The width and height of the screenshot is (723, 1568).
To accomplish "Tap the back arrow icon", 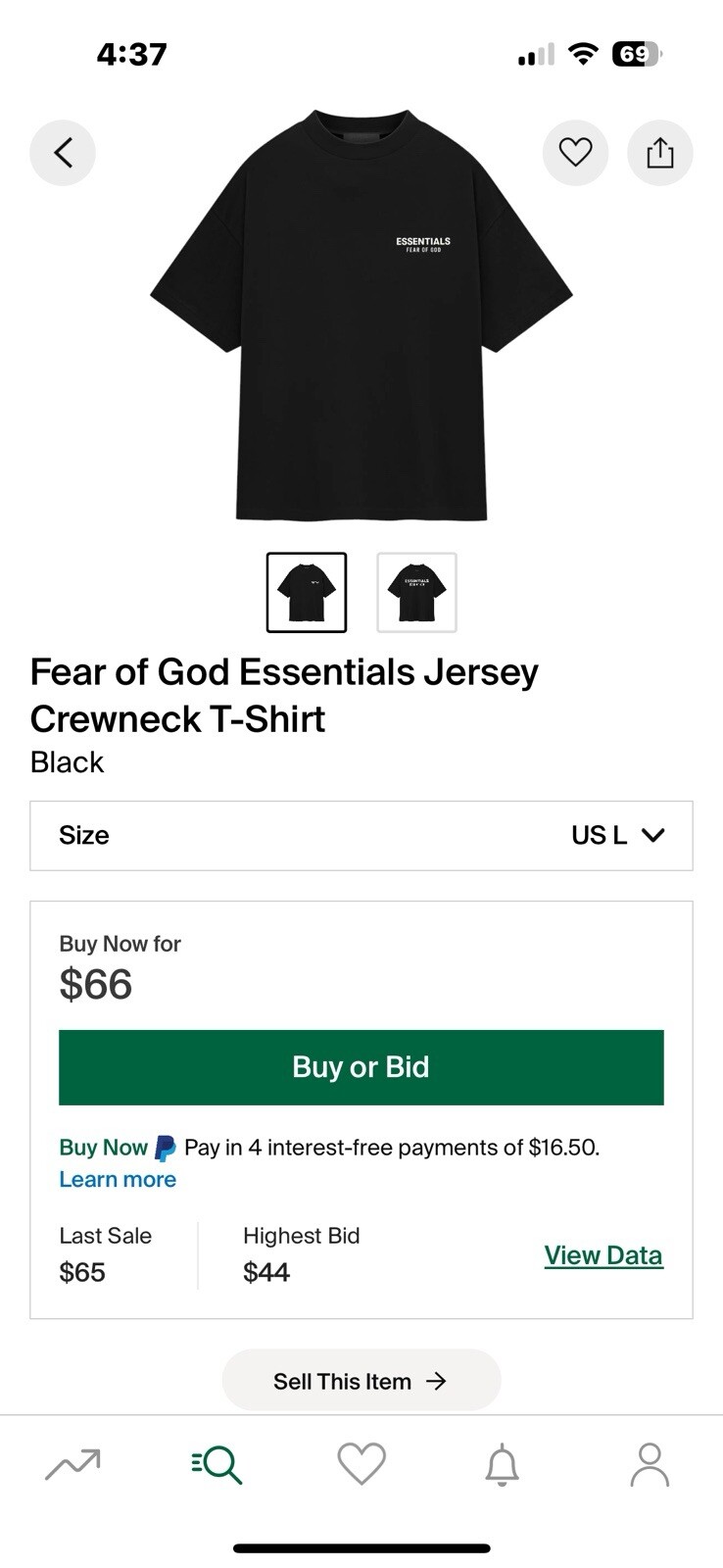I will coord(62,152).
